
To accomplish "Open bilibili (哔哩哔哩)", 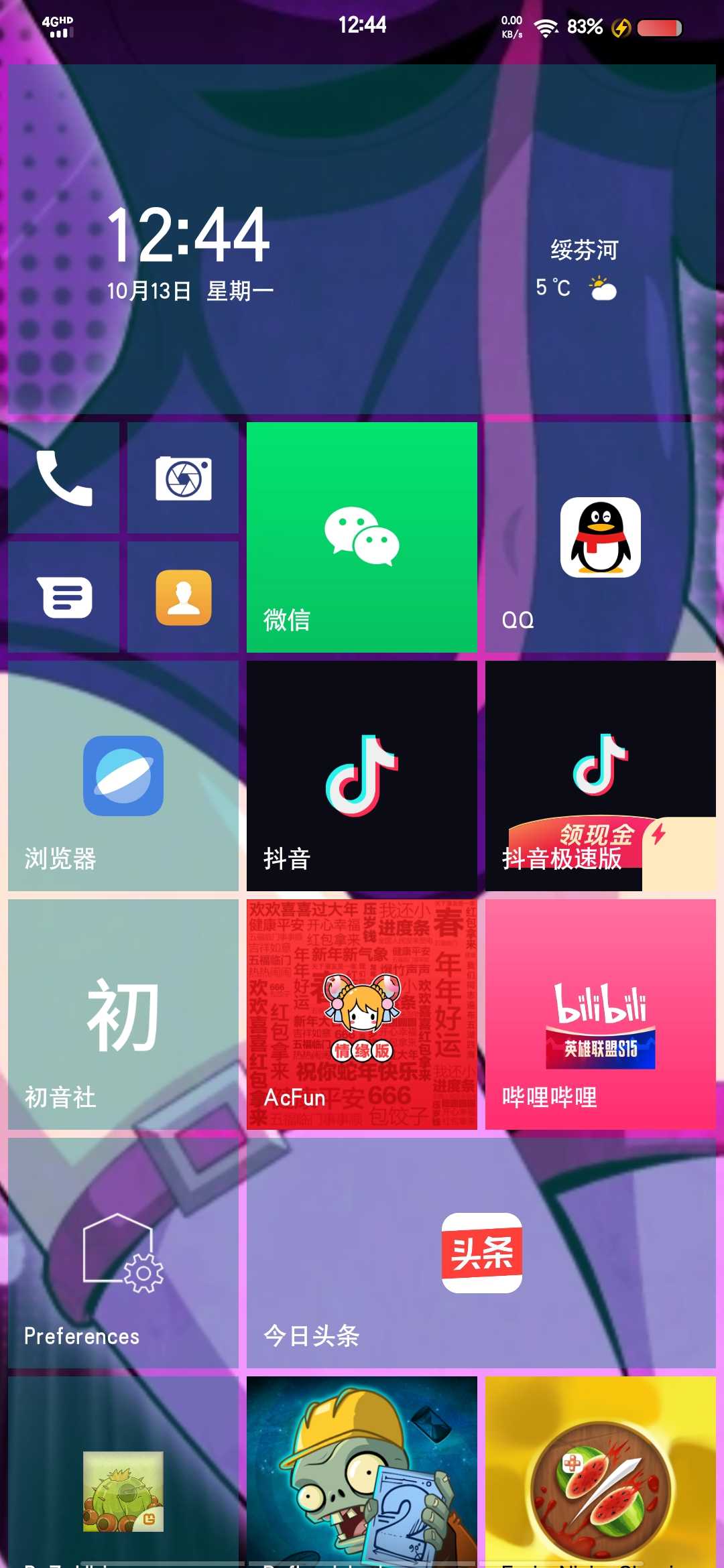I will click(600, 1015).
